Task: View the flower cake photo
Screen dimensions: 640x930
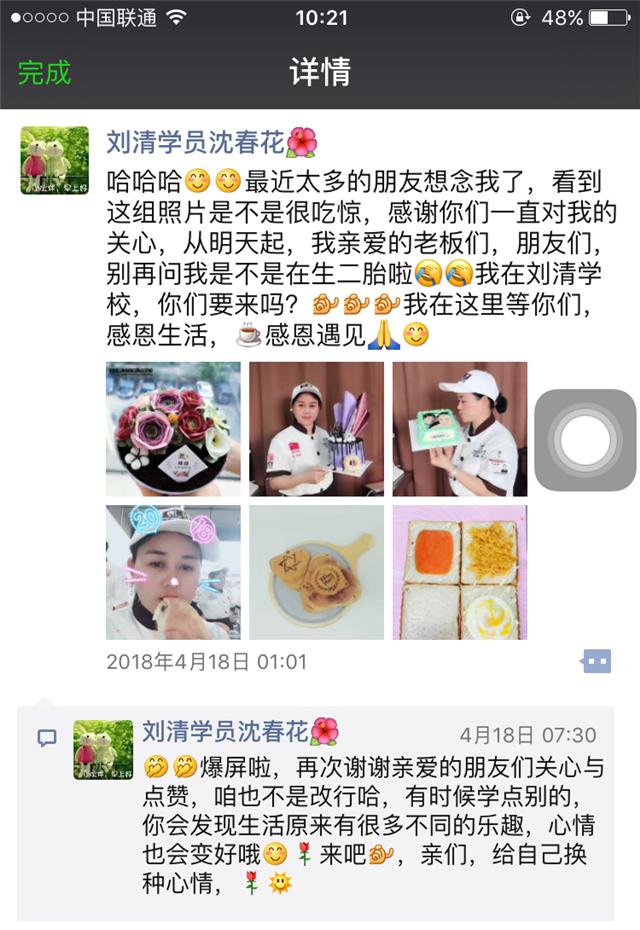Action: (173, 429)
